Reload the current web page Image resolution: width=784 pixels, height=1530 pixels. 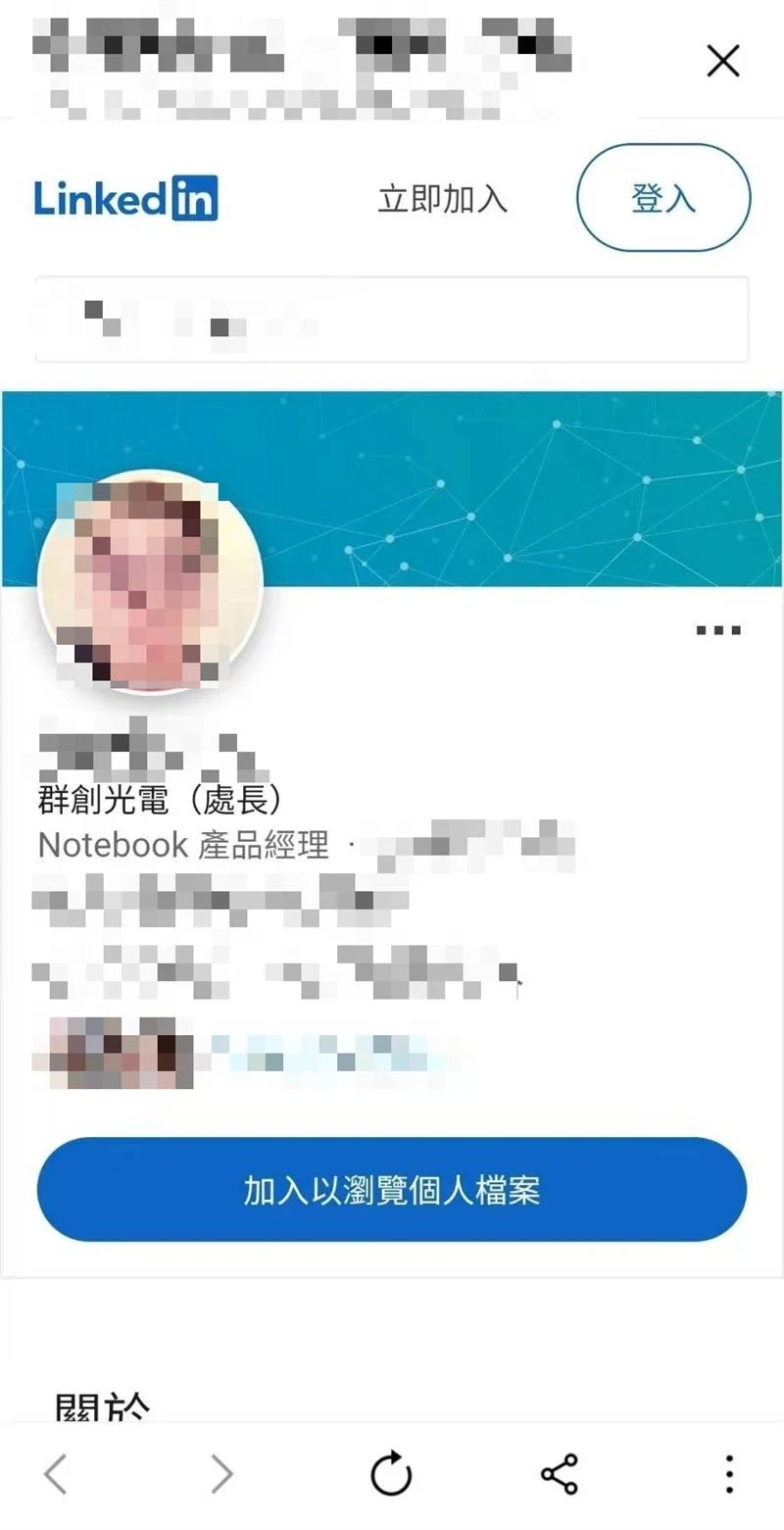click(391, 1473)
